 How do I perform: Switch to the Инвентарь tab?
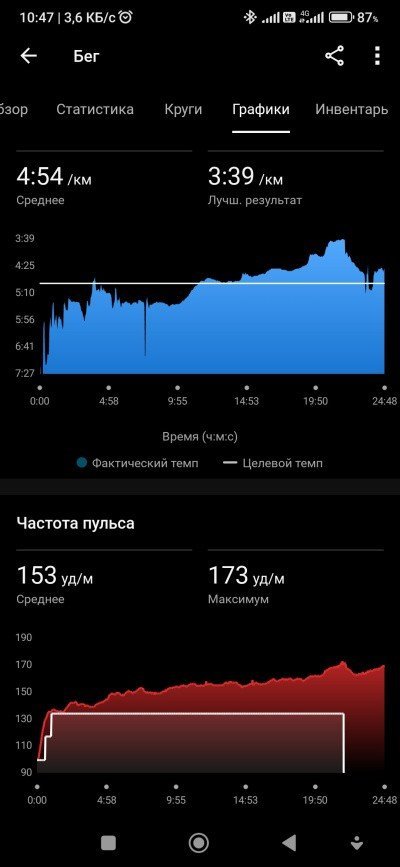coord(352,109)
